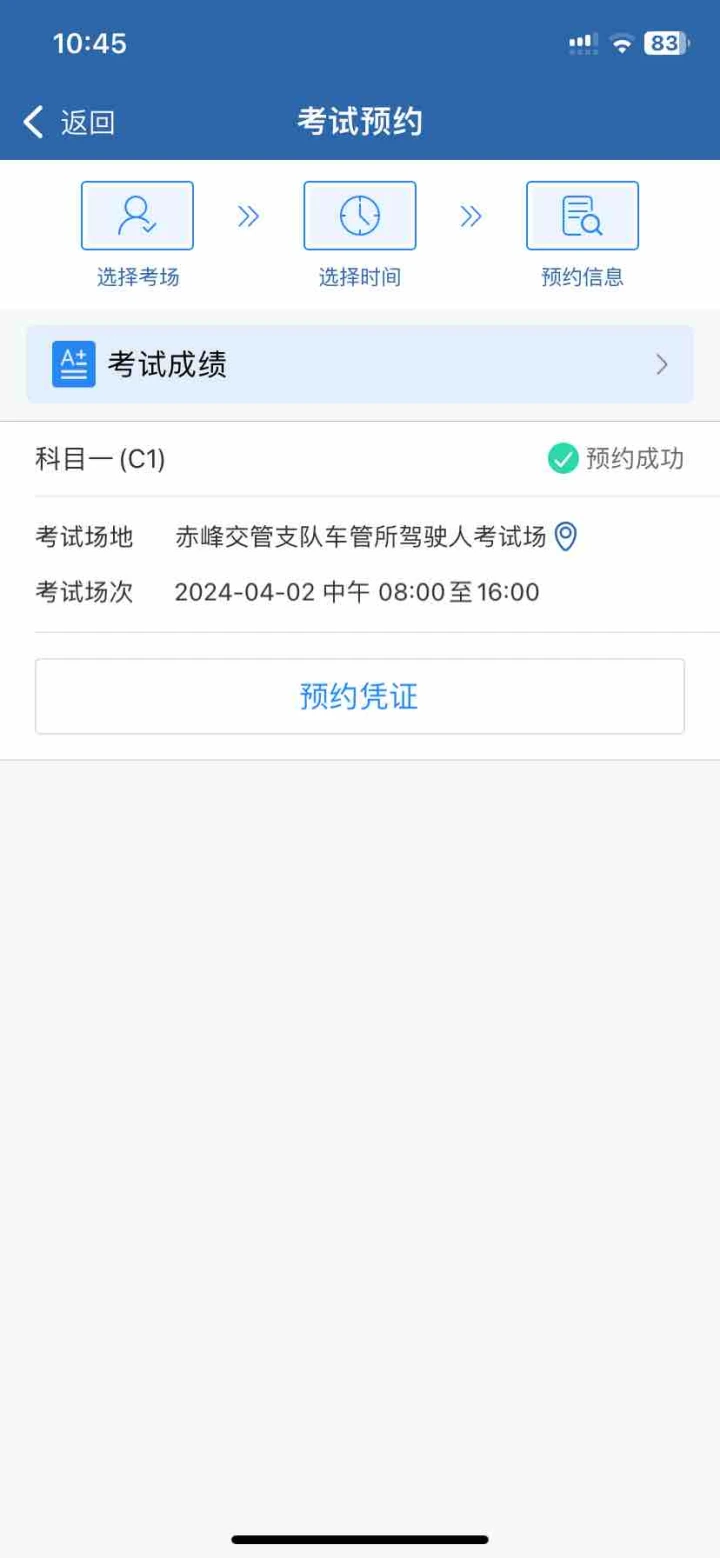Tap the location pin next to the exam venue

point(566,537)
